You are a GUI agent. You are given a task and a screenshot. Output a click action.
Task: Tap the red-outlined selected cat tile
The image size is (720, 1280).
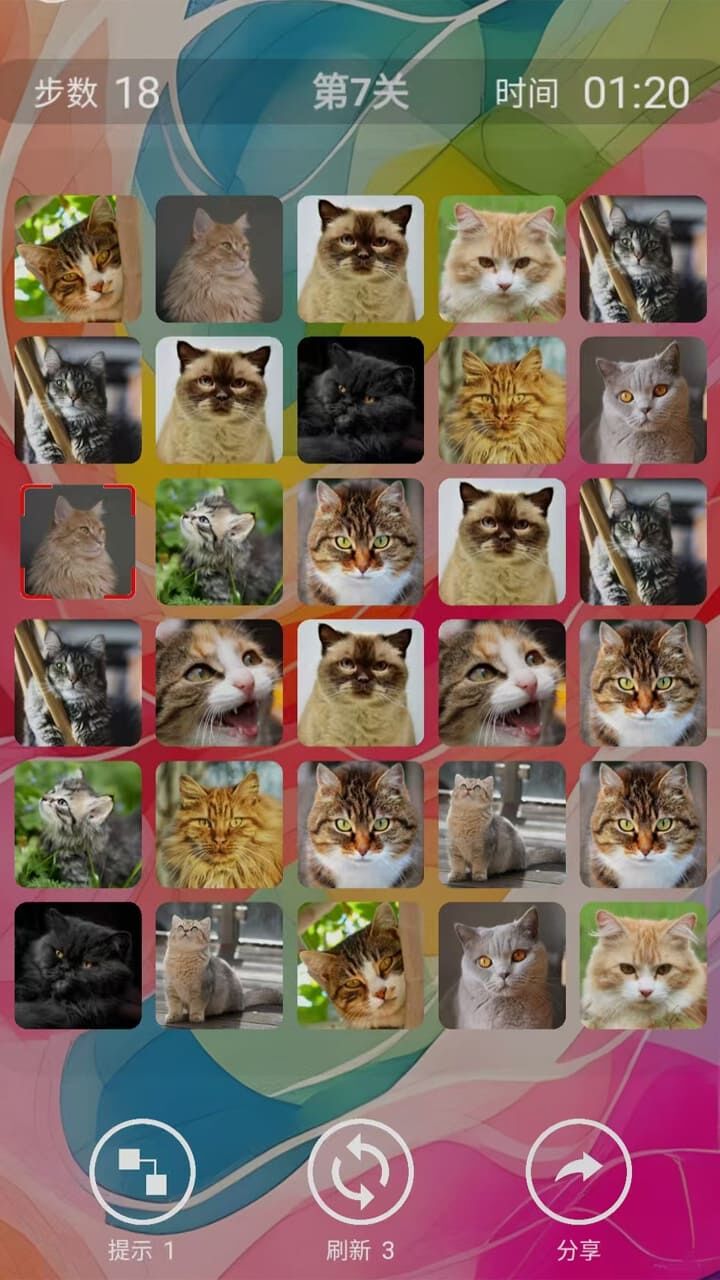78,541
